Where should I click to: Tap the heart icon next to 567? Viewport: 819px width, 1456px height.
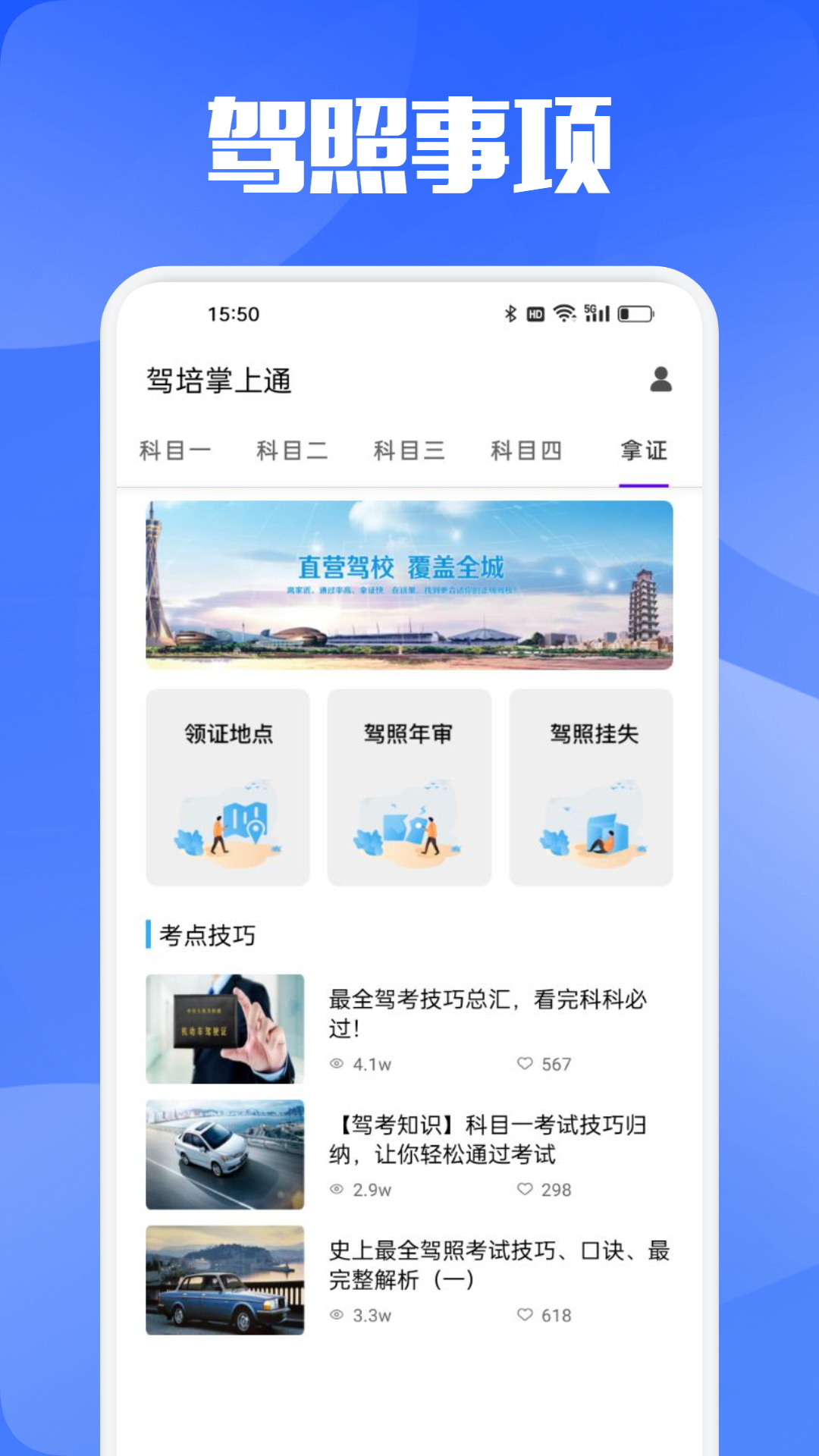coord(526,1064)
